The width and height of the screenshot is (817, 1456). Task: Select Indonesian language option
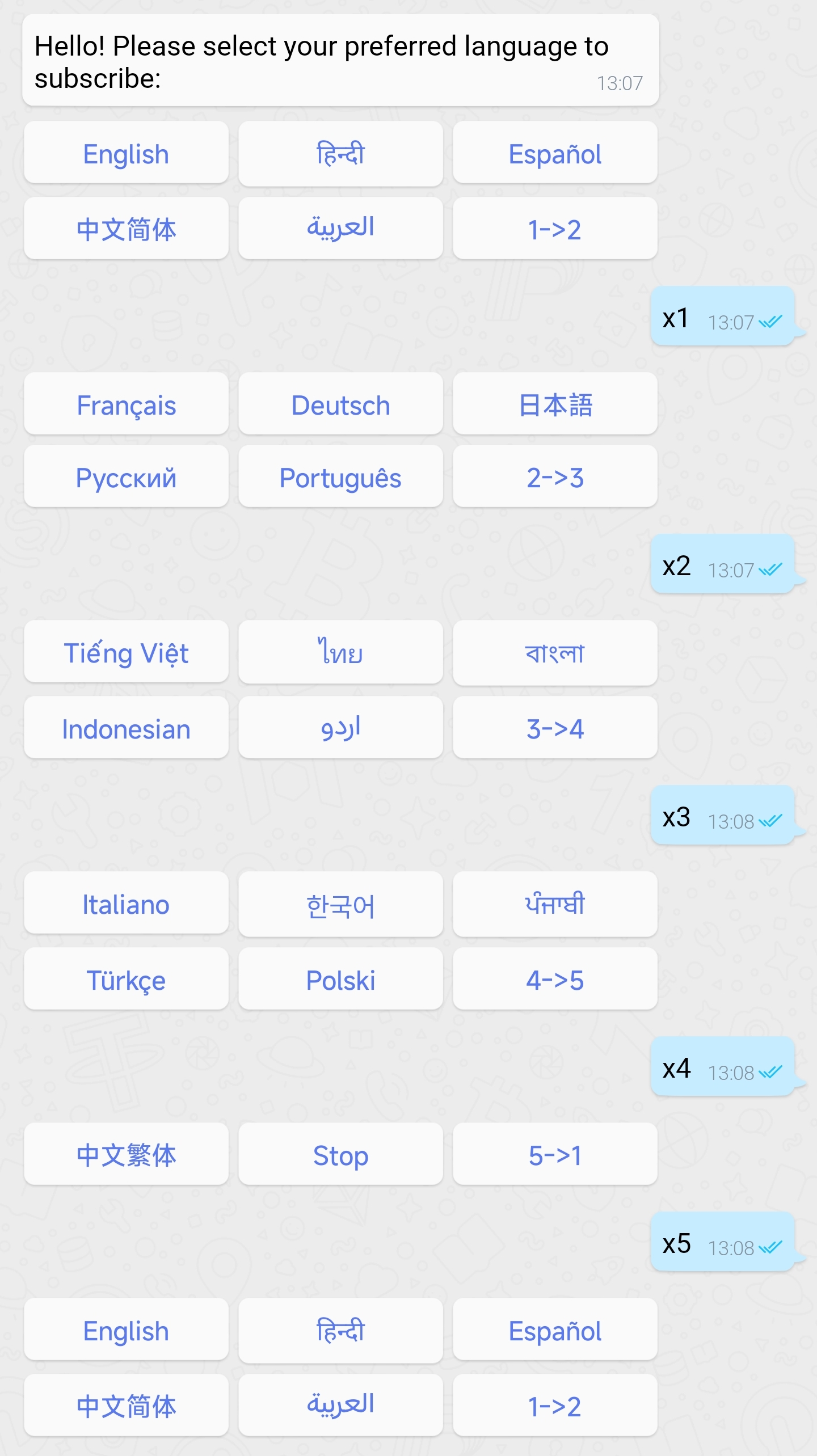[126, 729]
